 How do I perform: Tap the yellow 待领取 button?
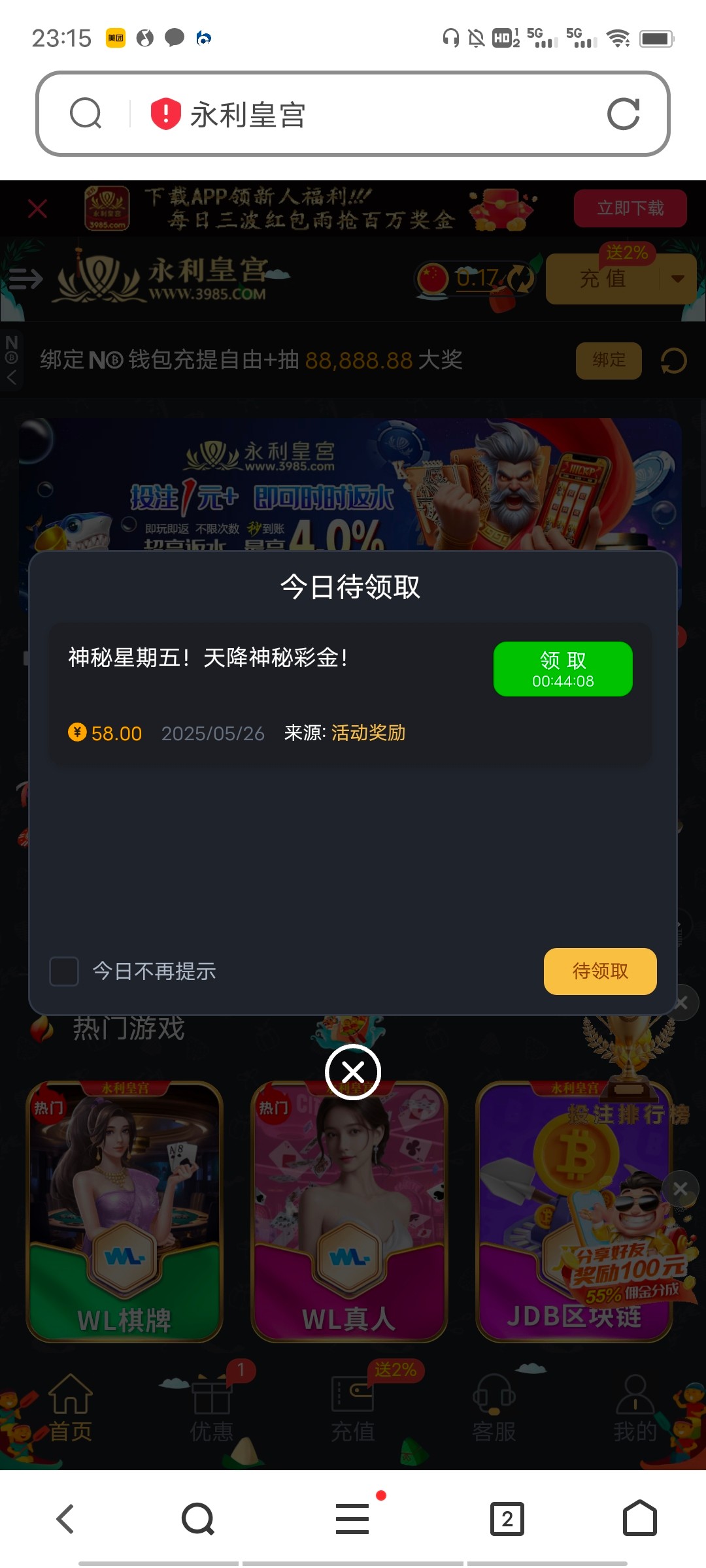(x=600, y=972)
